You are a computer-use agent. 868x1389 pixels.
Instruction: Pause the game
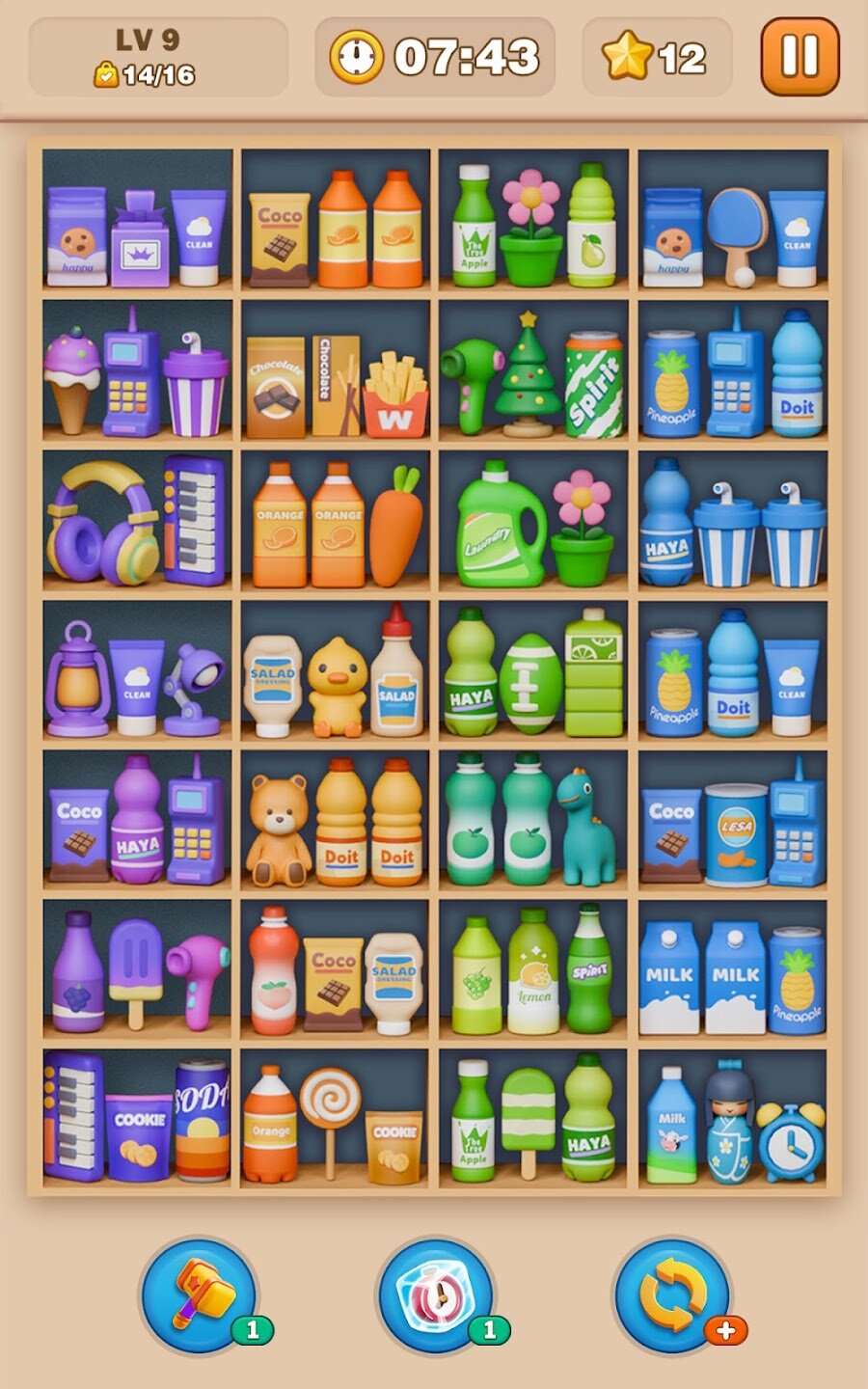point(800,56)
